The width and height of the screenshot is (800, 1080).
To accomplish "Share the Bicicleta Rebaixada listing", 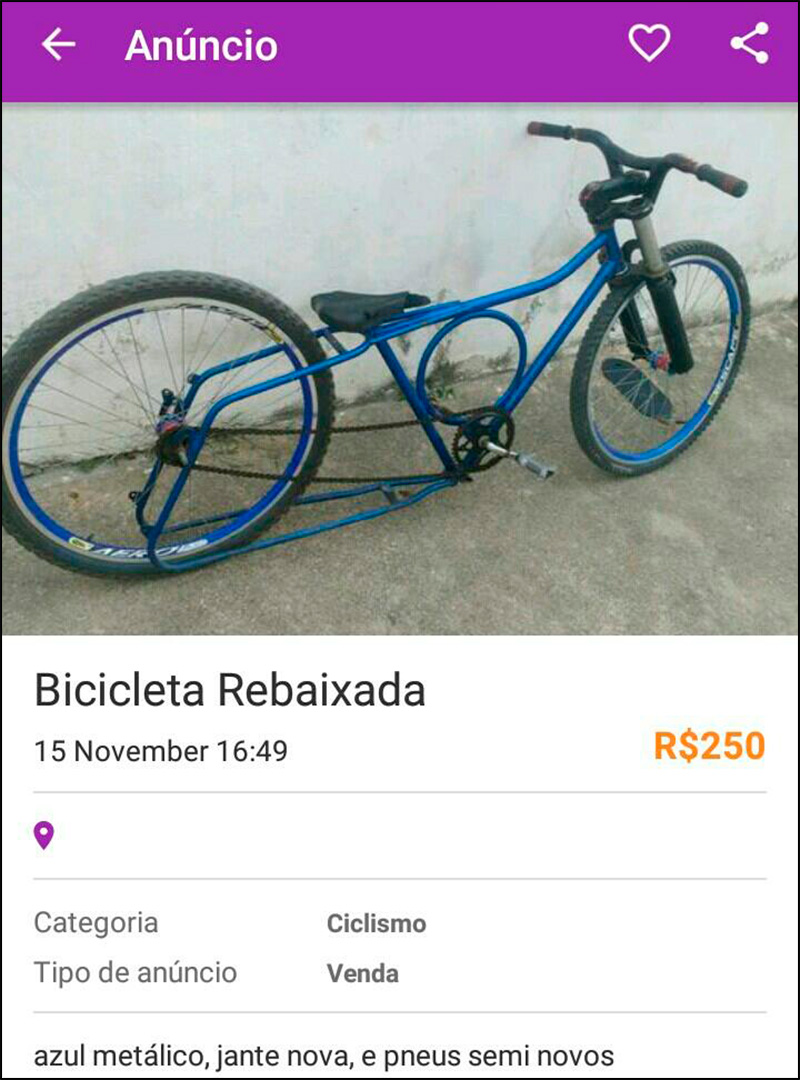I will click(749, 44).
